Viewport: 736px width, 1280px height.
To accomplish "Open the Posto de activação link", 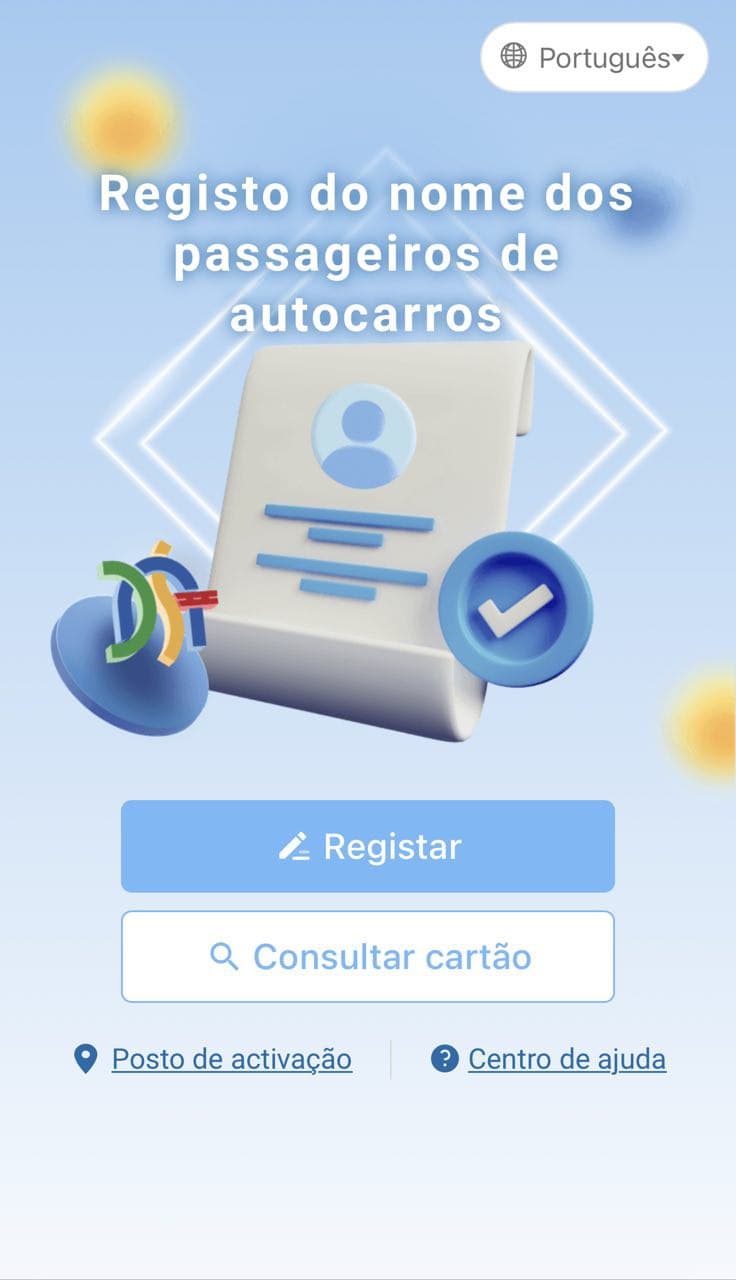I will [x=231, y=1059].
